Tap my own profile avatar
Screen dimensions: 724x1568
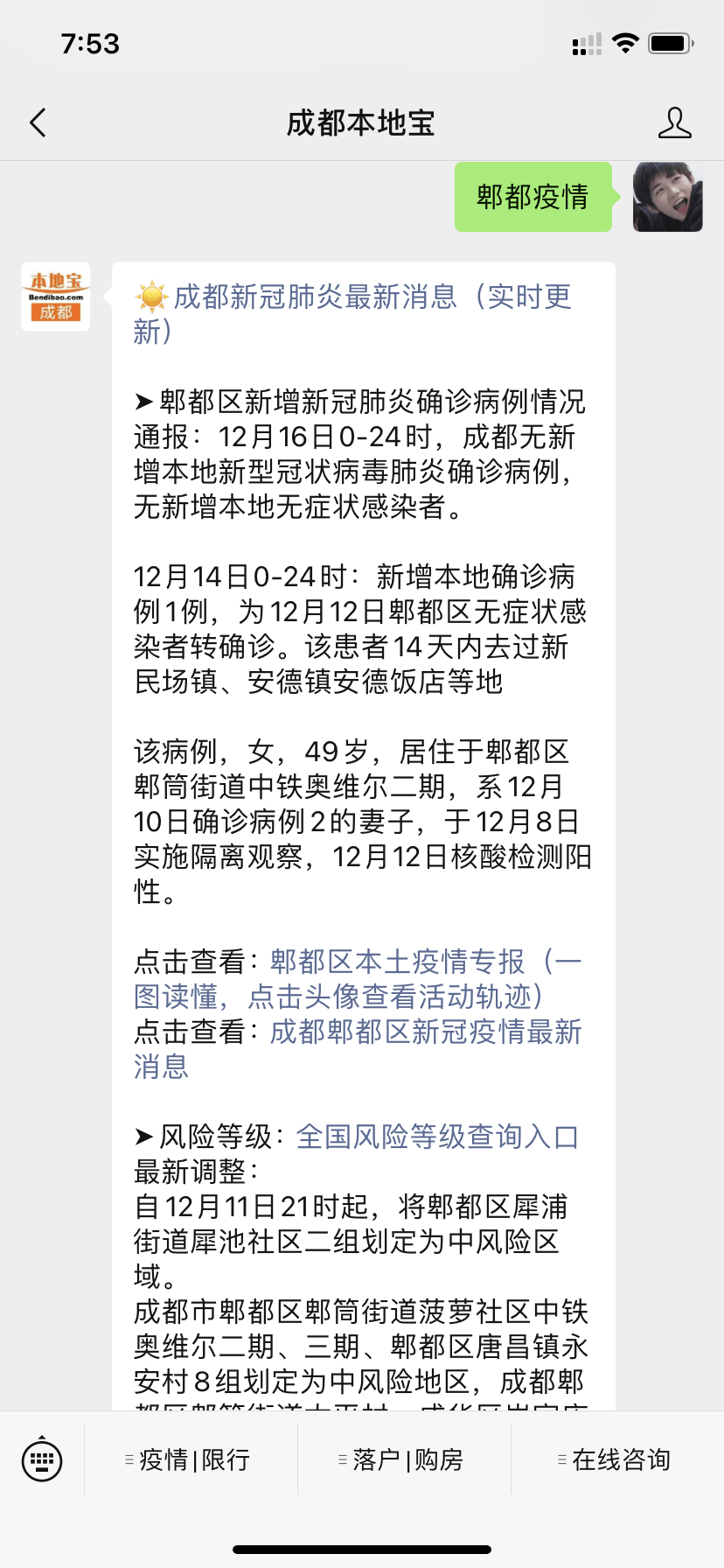click(x=667, y=197)
